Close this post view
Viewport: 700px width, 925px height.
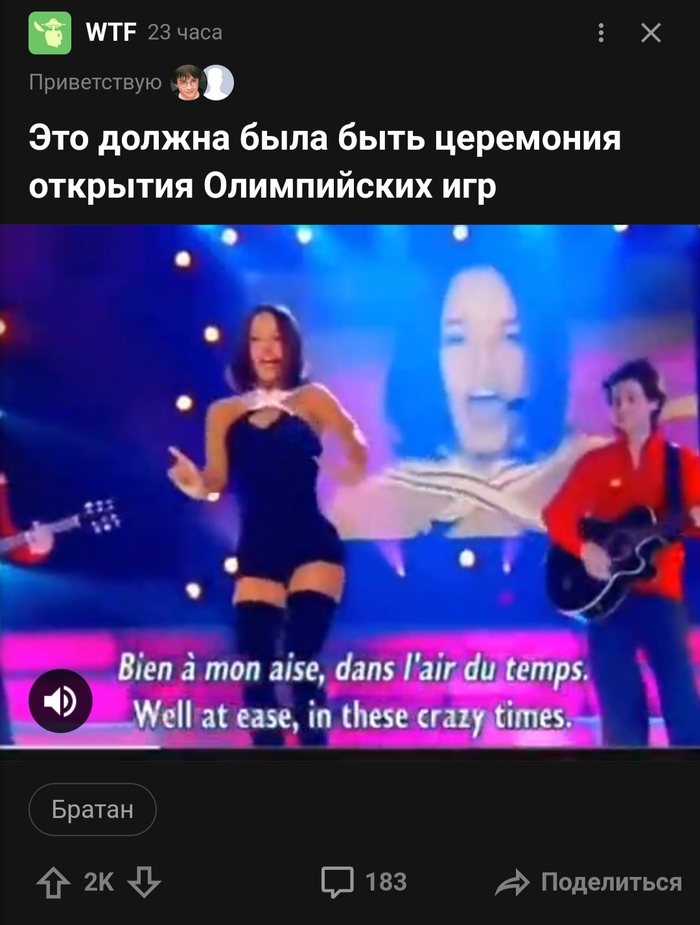(x=651, y=33)
